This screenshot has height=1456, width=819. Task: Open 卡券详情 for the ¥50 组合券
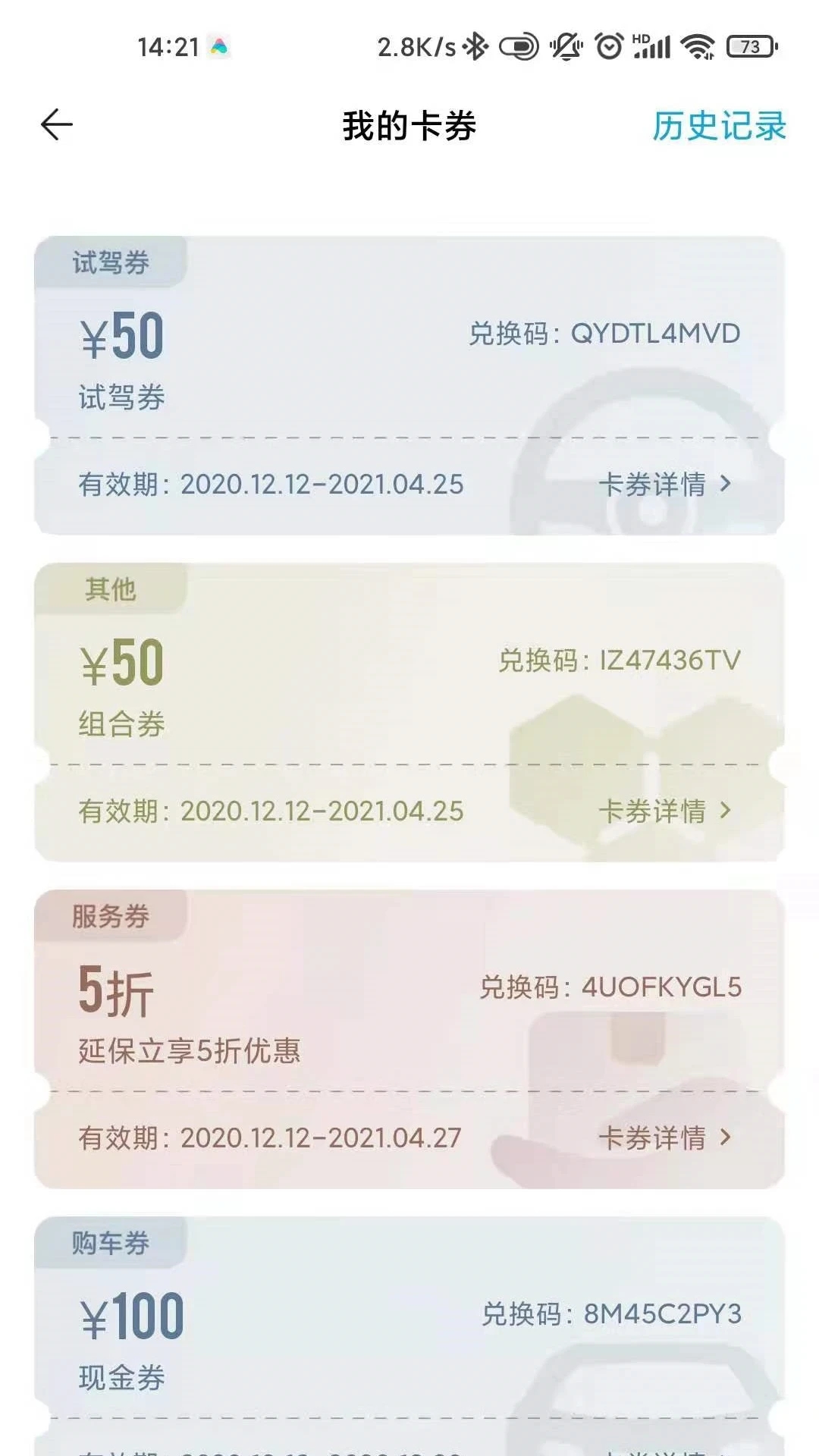click(664, 811)
